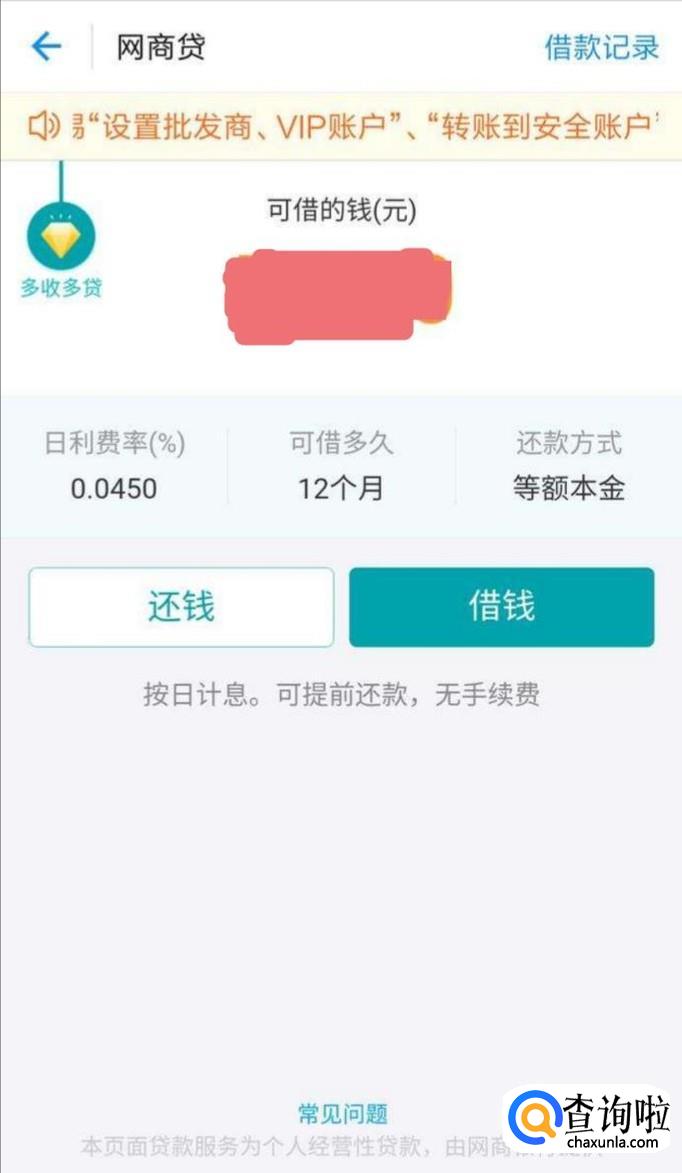Viewport: 682px width, 1173px height.
Task: Tap the 还钱 repay button
Action: tap(181, 607)
